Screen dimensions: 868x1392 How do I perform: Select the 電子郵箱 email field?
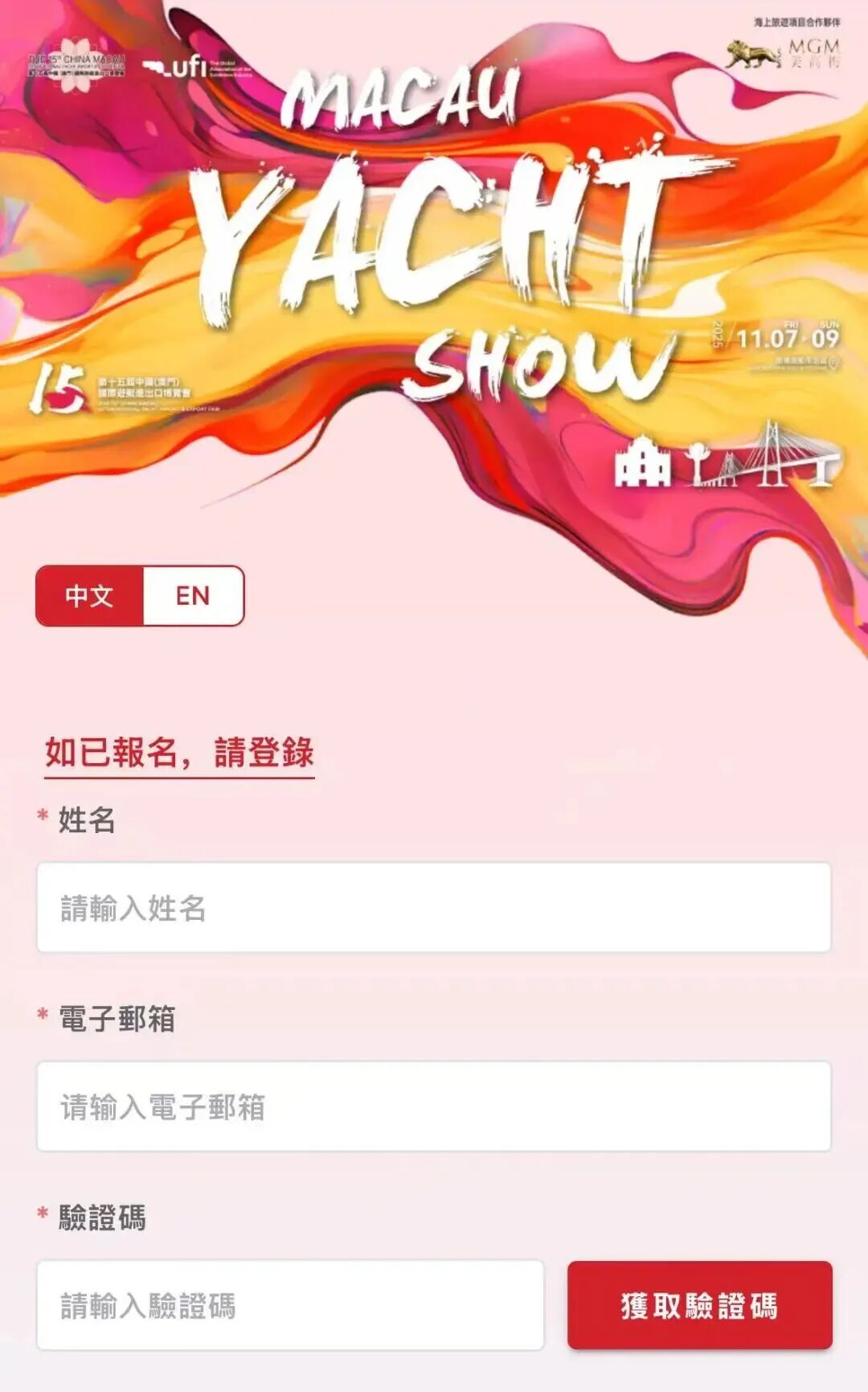(433, 1106)
